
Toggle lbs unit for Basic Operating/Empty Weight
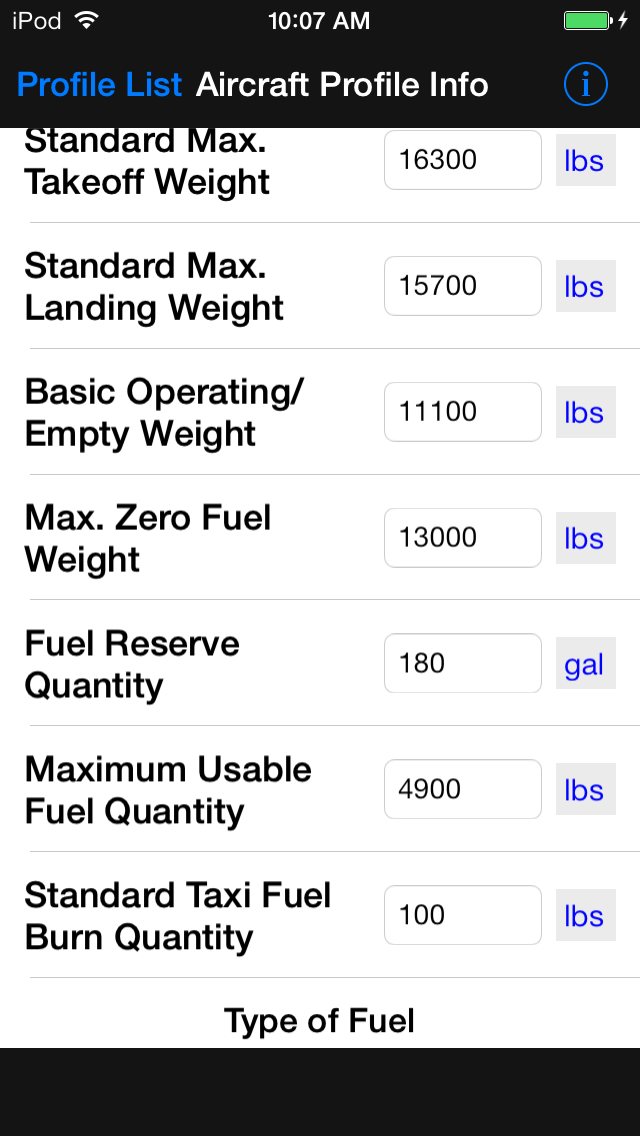pyautogui.click(x=586, y=412)
